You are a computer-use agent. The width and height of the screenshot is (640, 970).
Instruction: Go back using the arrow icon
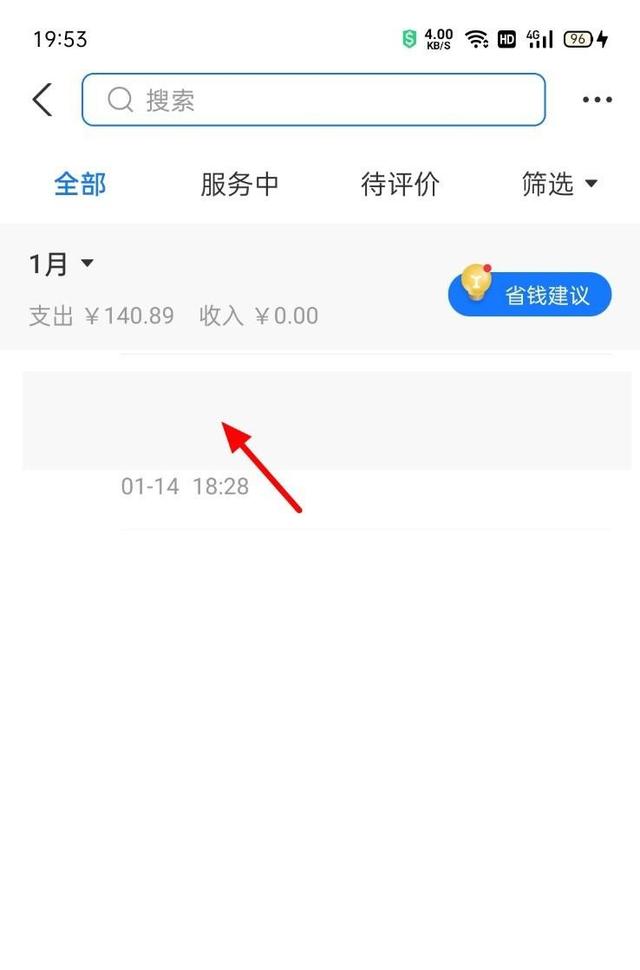click(42, 100)
